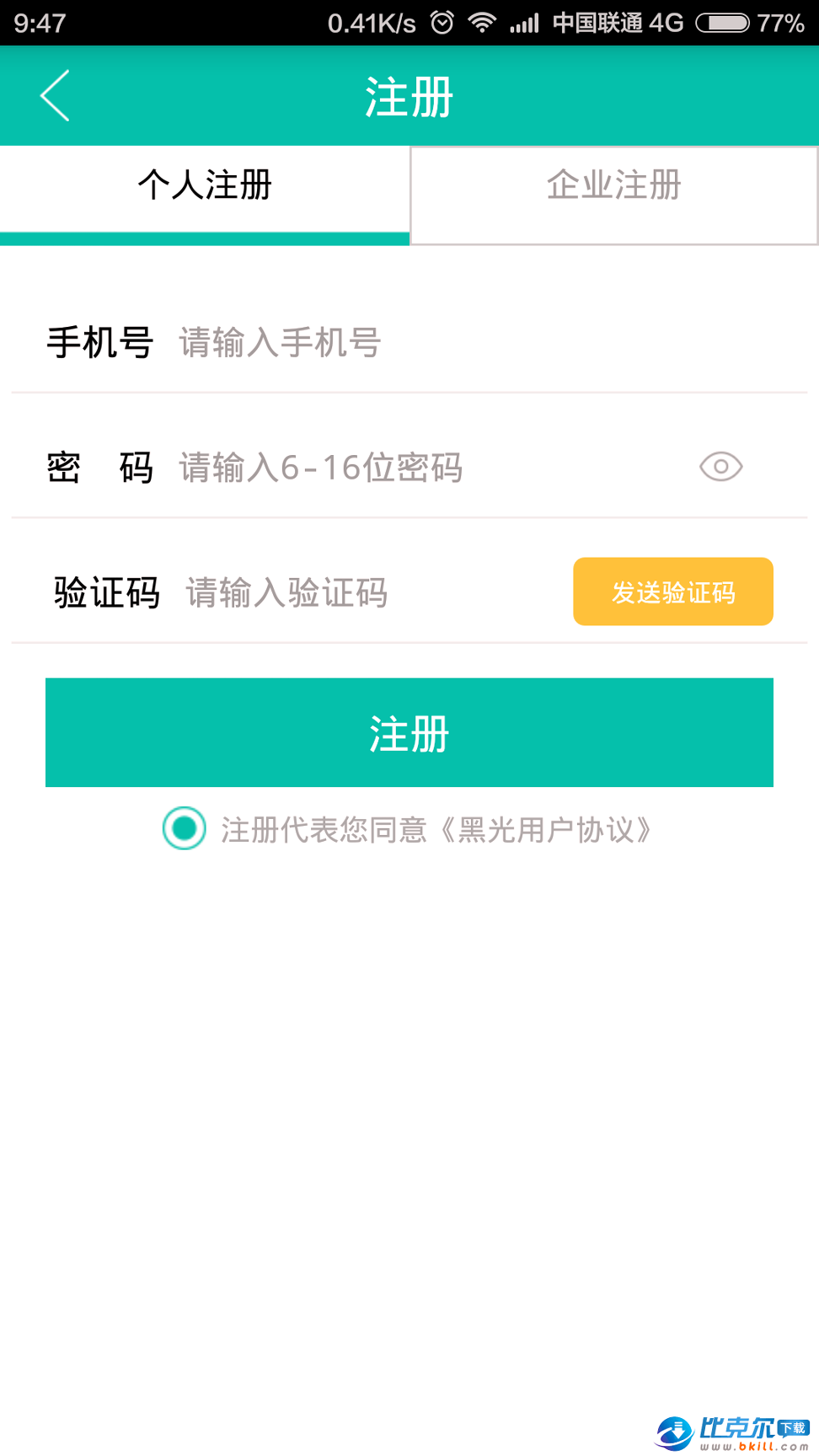Tap the 密码 password input field
Viewport: 819px width, 1456px height.
(x=430, y=468)
